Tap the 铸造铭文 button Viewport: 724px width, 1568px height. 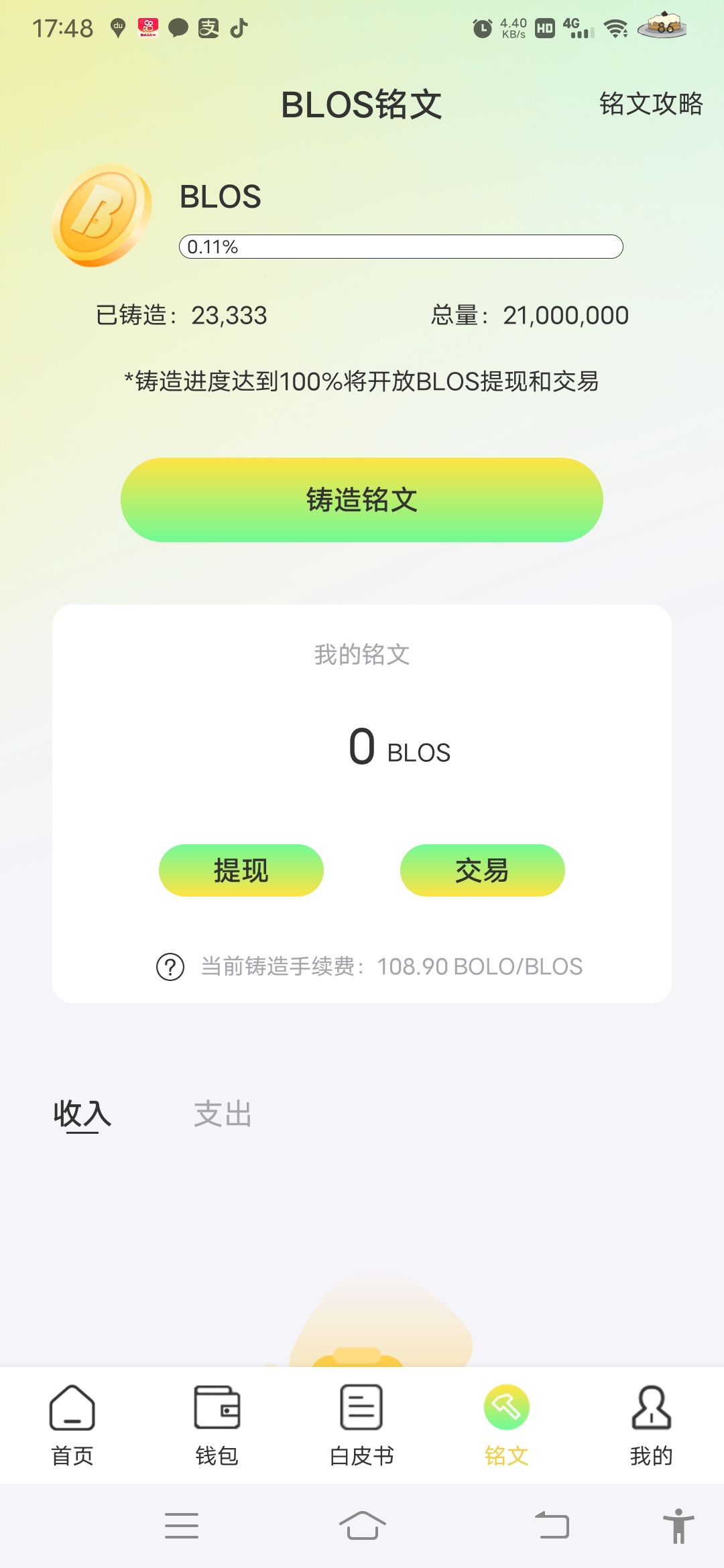pos(362,500)
